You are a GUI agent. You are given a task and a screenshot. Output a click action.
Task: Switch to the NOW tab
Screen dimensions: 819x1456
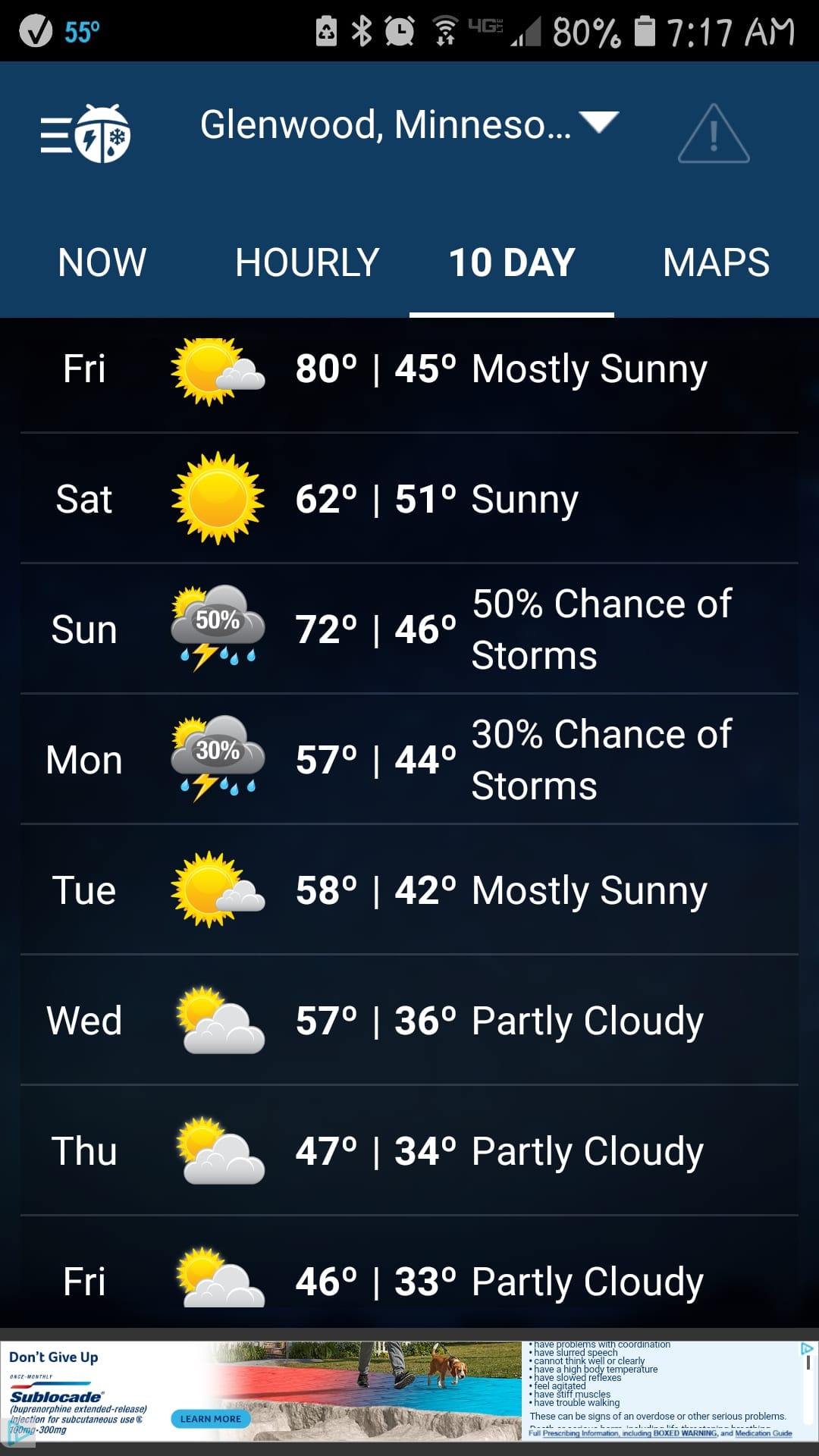click(102, 263)
